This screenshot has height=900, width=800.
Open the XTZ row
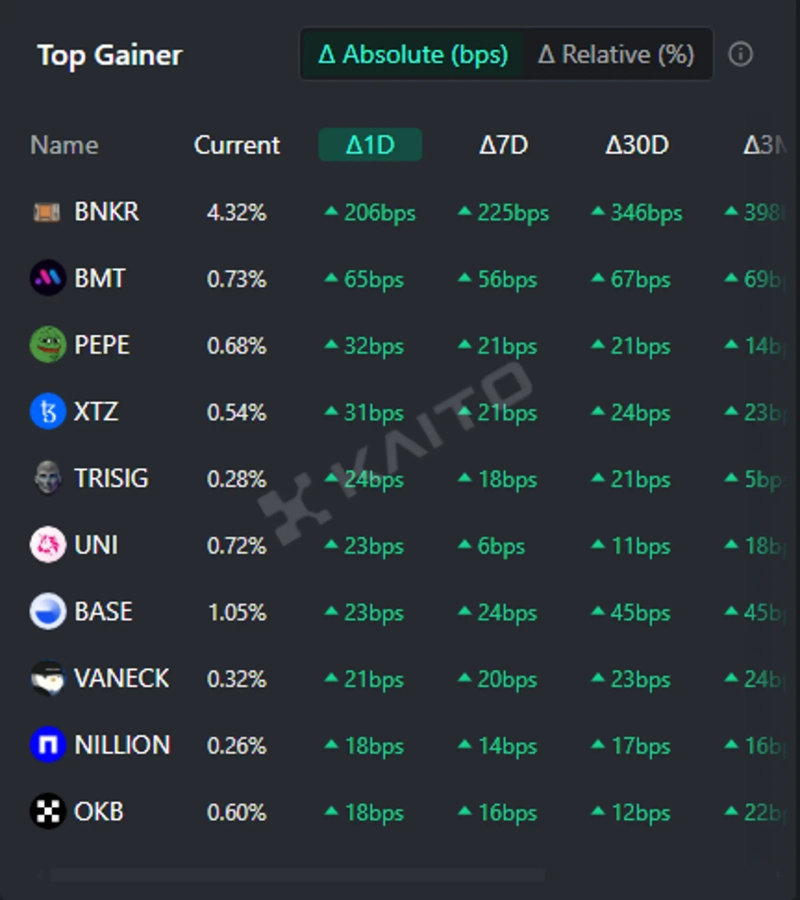96,412
